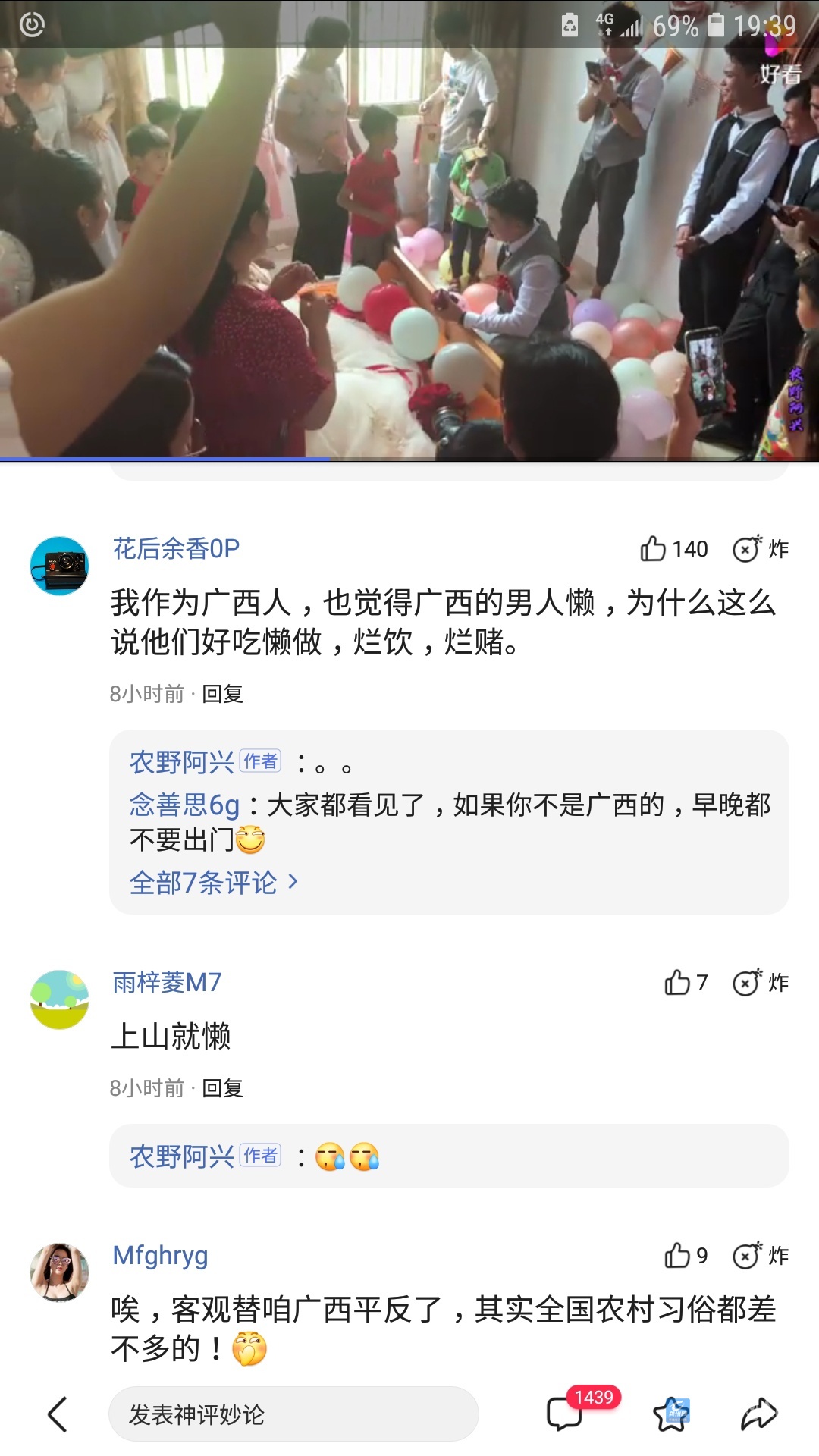Viewport: 819px width, 1456px height.
Task: Tap 炸 on 雨梓菱M7's comment
Action: [761, 982]
